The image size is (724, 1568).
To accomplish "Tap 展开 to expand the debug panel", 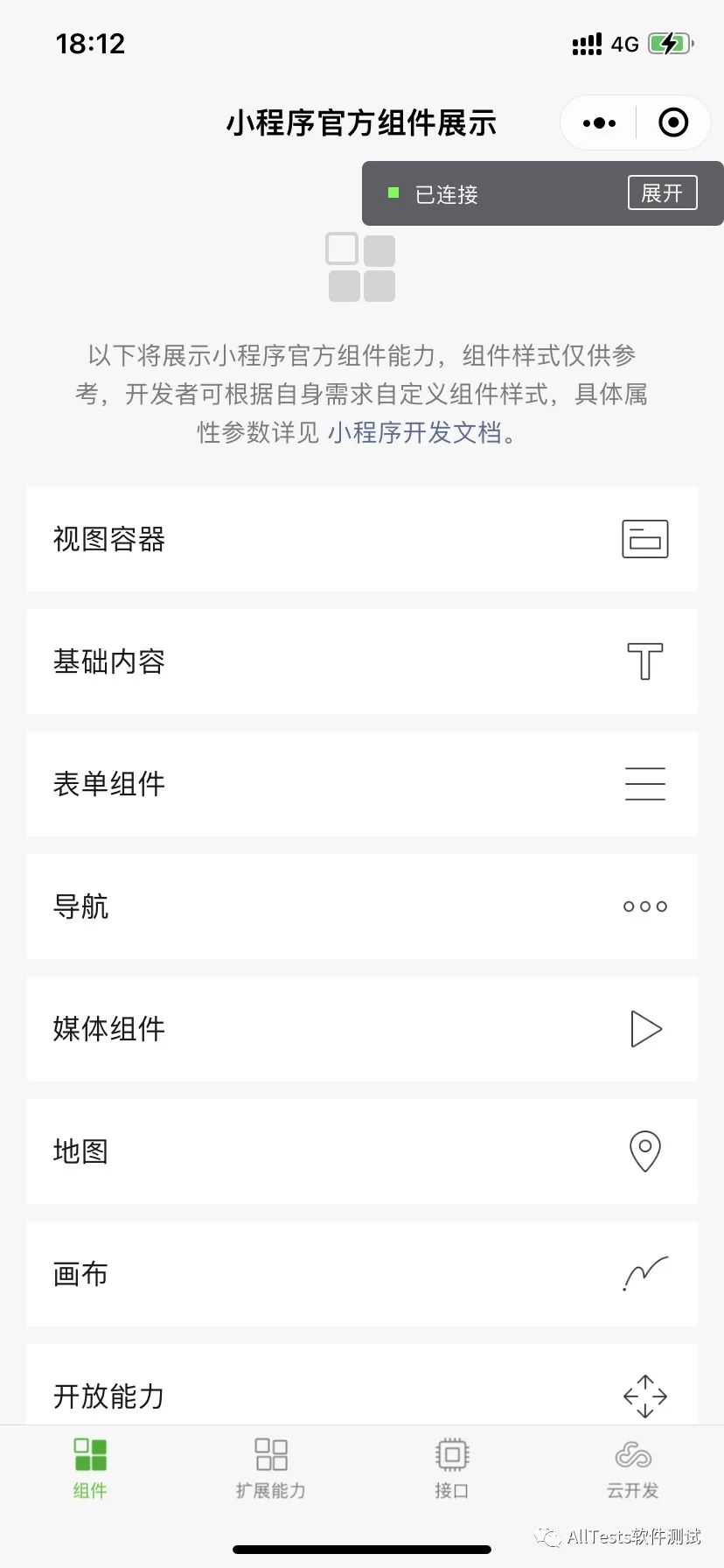I will [662, 192].
